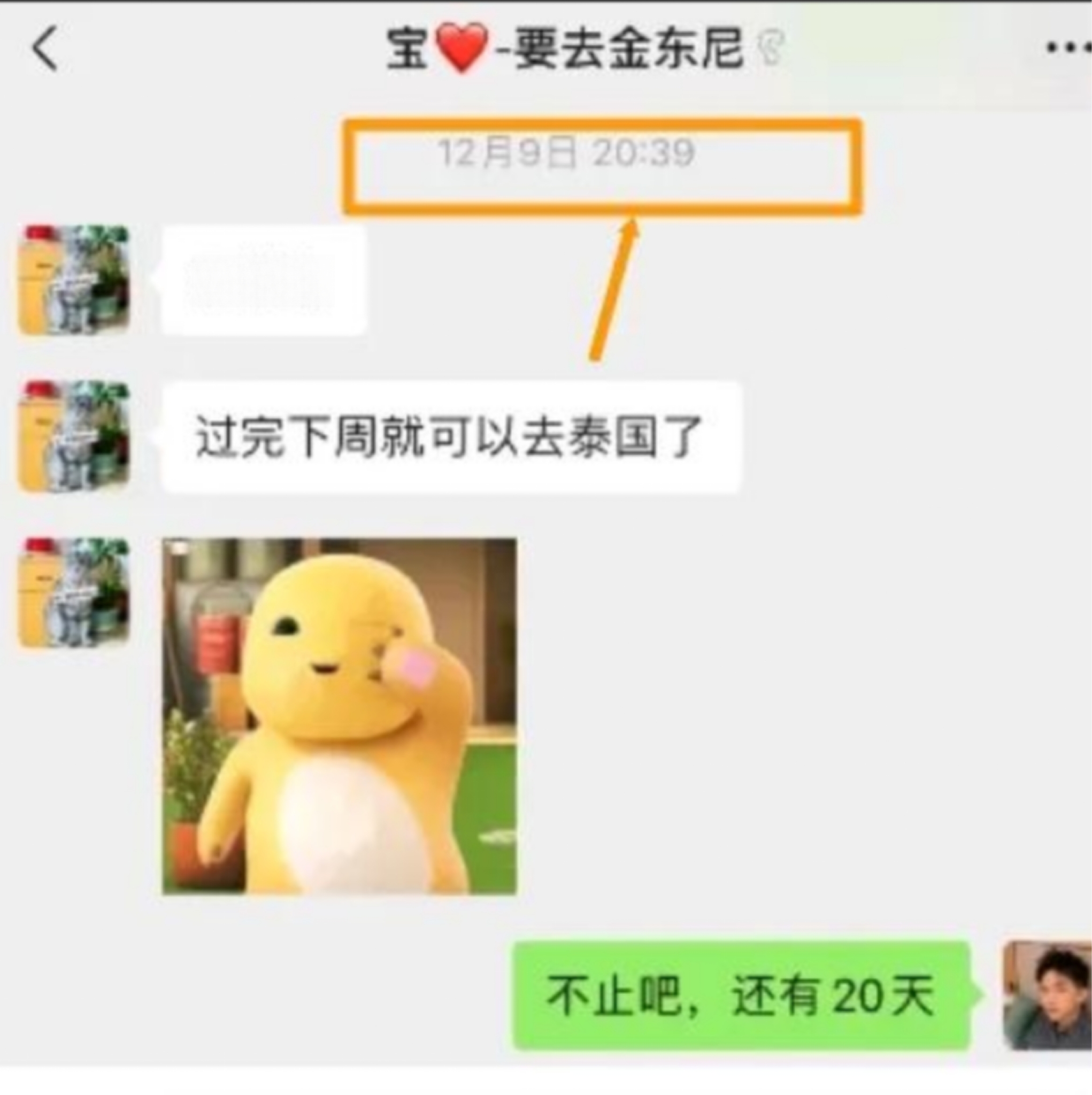Open your own avatar beside green message

pos(1047,995)
